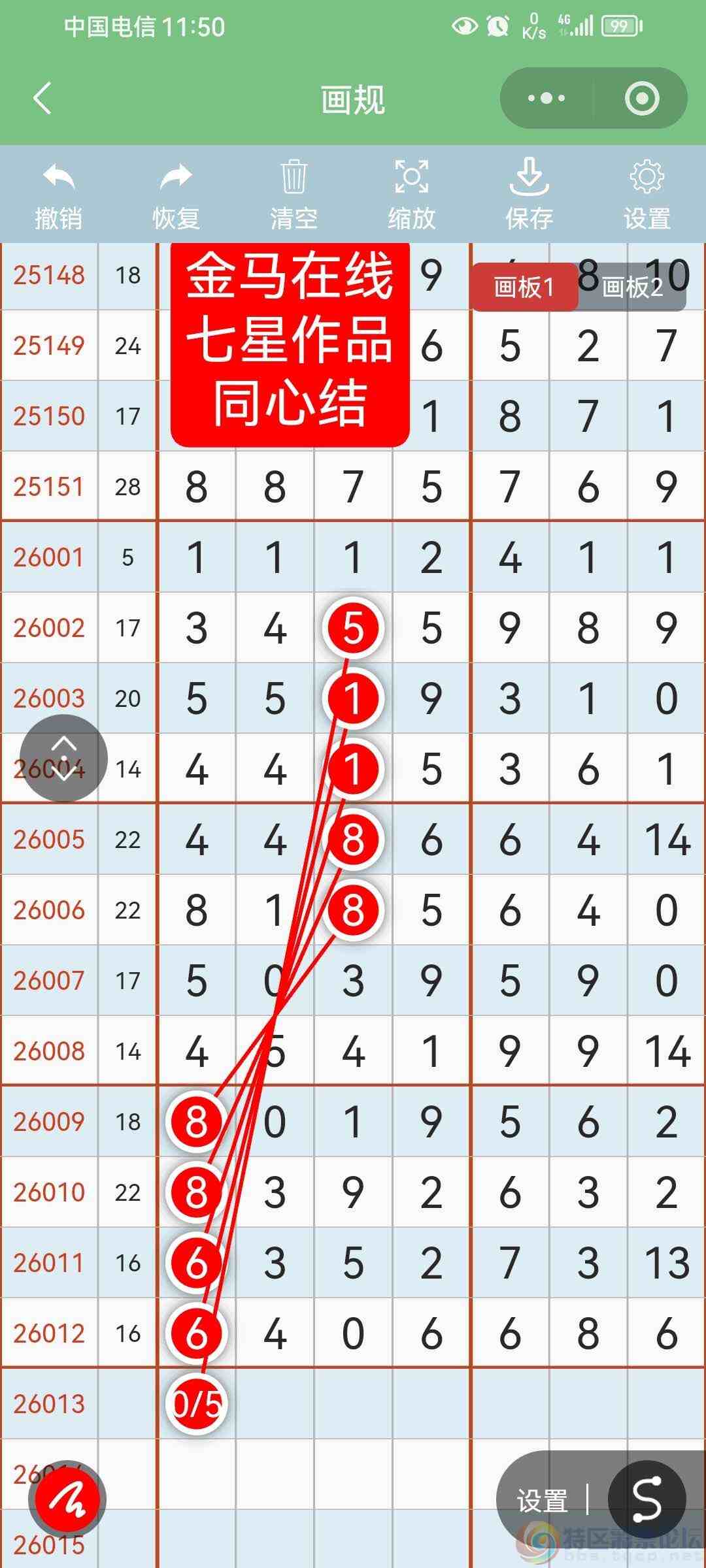The height and width of the screenshot is (1568, 706).
Task: Click the circular close target in top bar
Action: tap(643, 99)
